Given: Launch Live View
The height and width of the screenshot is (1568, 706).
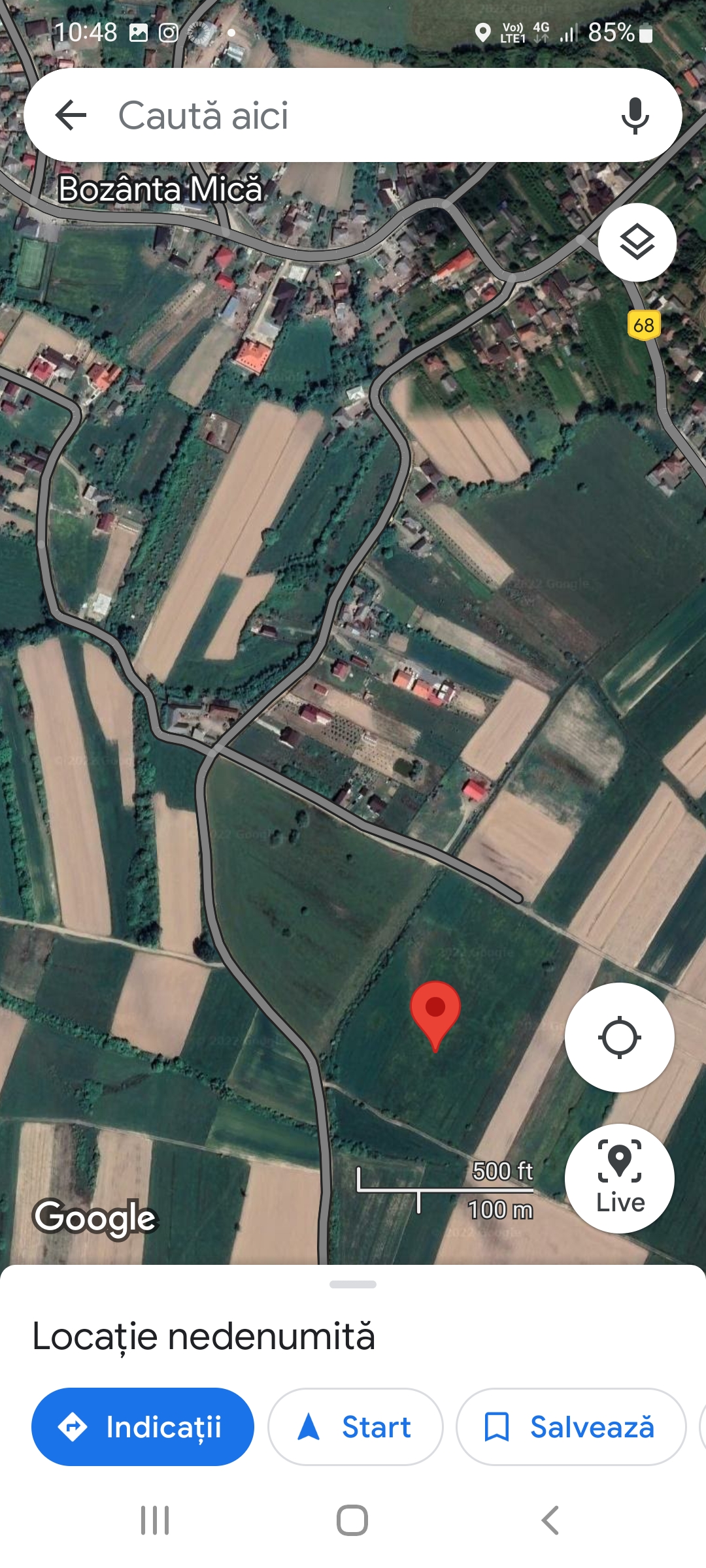Looking at the screenshot, I should coord(619,1178).
